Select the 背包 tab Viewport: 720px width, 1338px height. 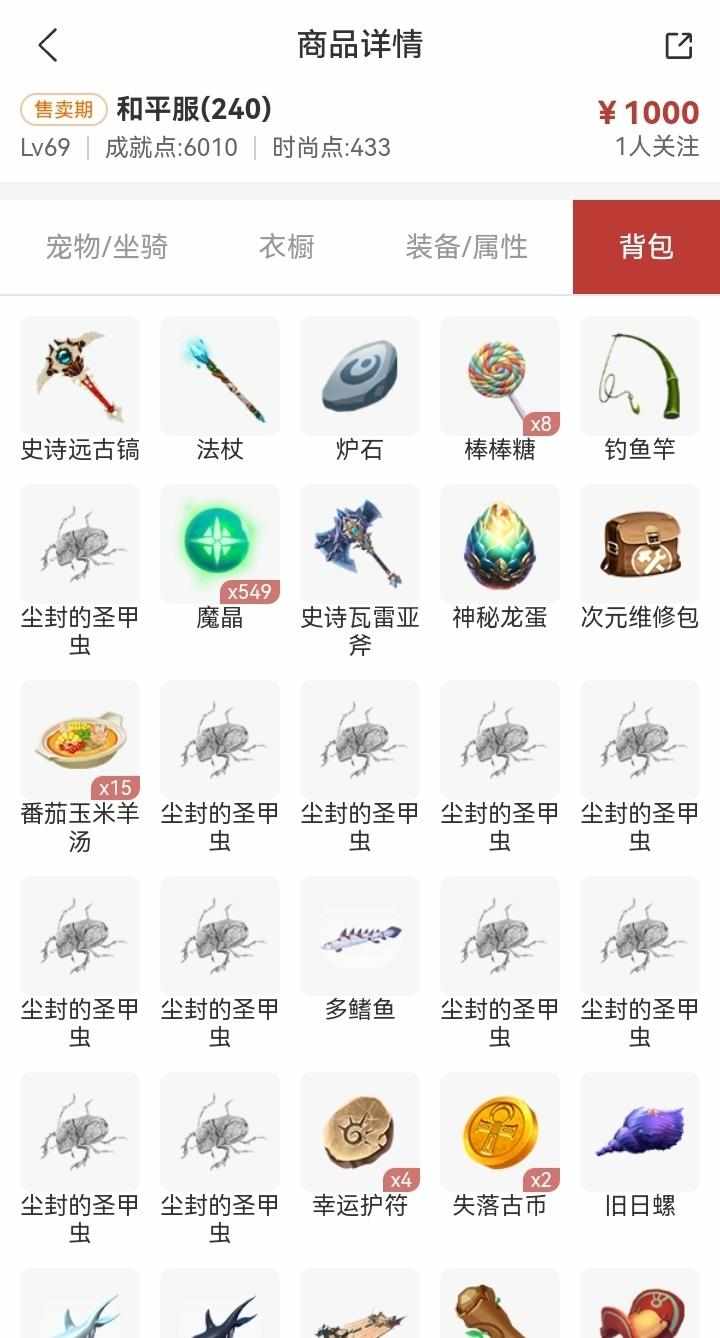point(646,247)
